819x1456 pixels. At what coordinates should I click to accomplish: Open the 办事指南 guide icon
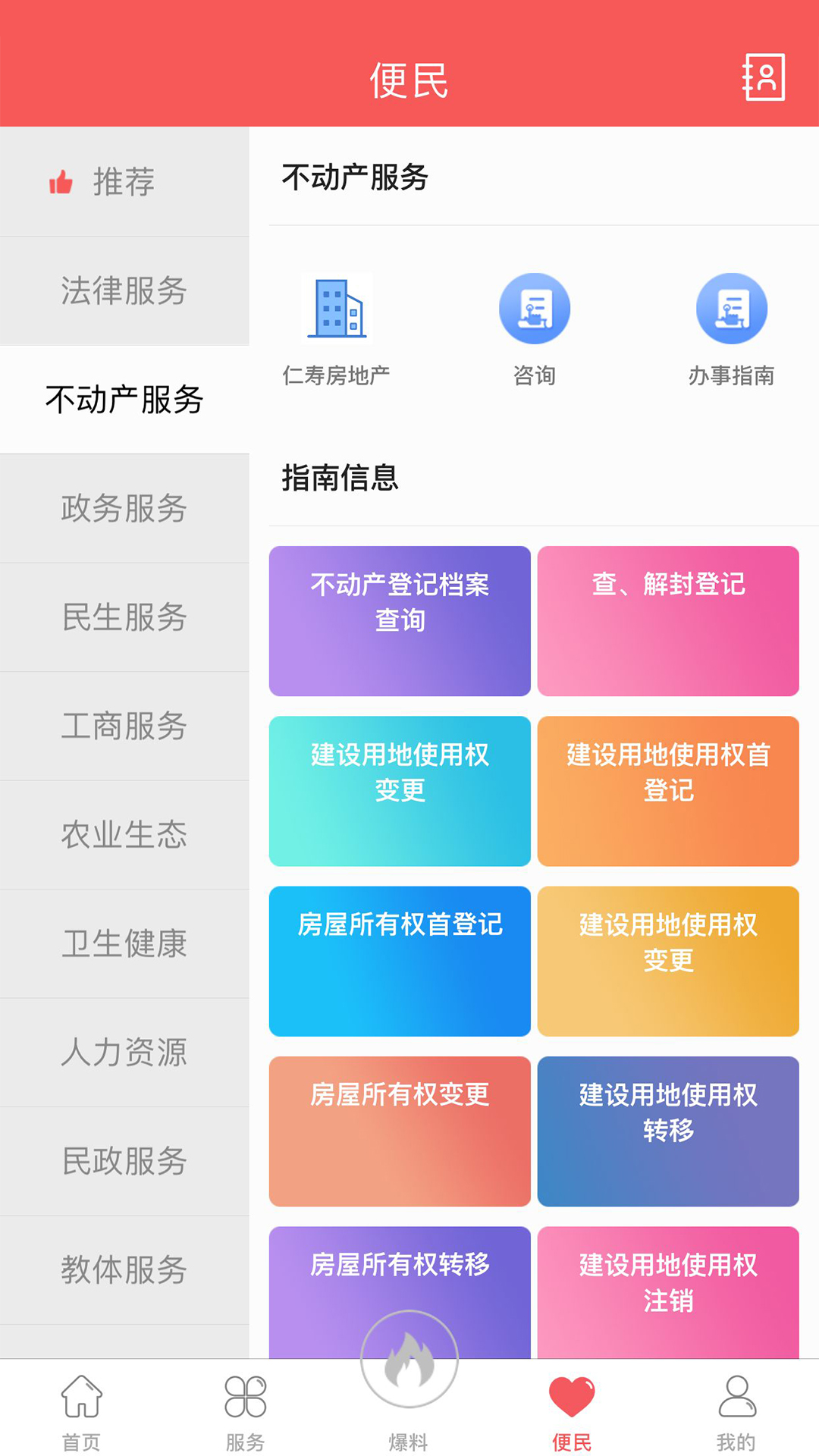pyautogui.click(x=730, y=308)
